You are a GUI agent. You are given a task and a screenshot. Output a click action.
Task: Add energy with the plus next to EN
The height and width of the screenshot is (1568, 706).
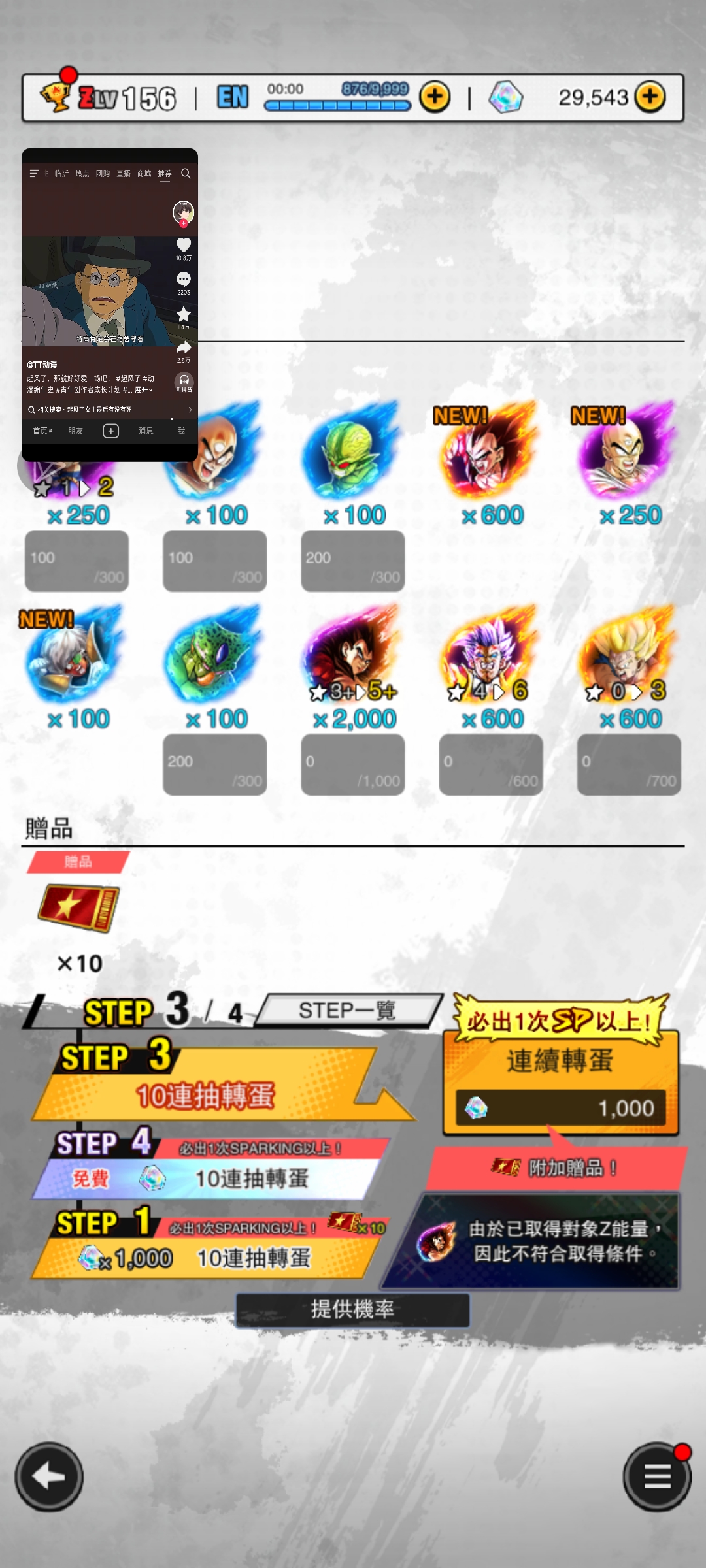(x=435, y=97)
